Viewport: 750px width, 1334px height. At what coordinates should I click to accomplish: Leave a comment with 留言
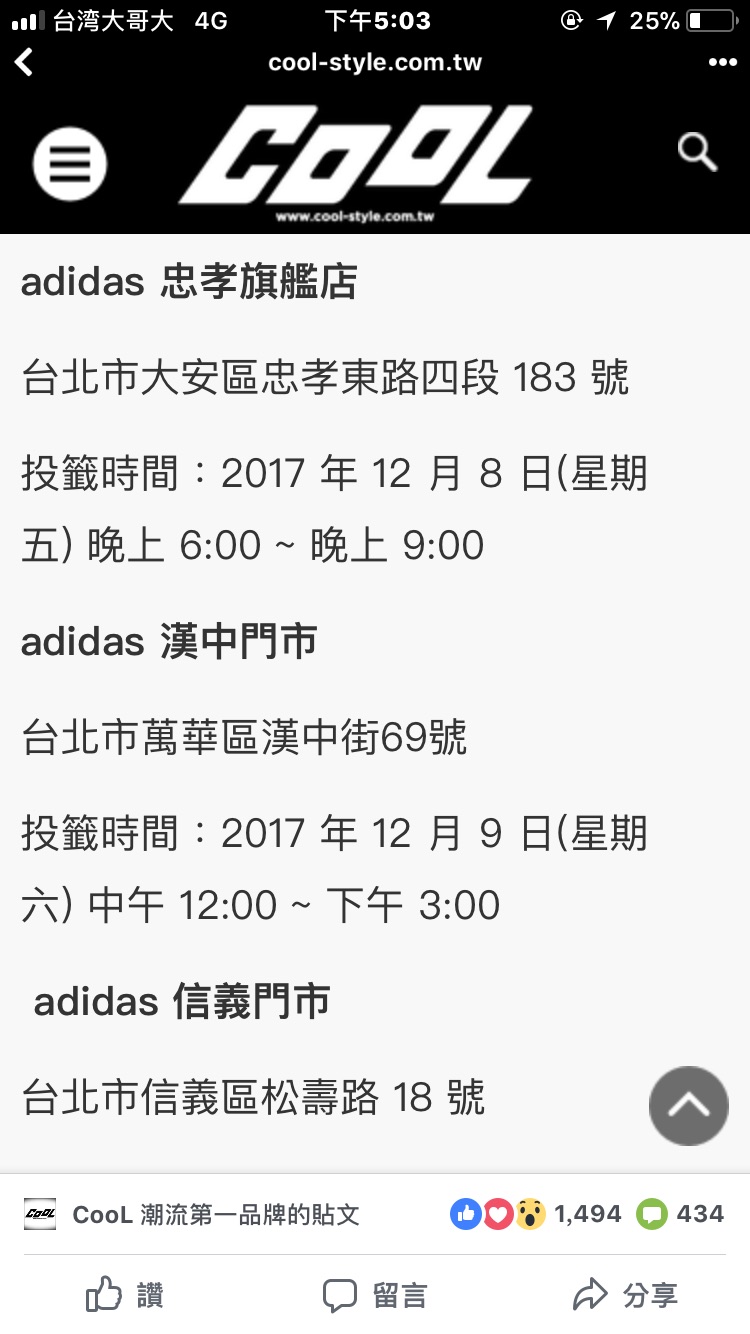(375, 1296)
